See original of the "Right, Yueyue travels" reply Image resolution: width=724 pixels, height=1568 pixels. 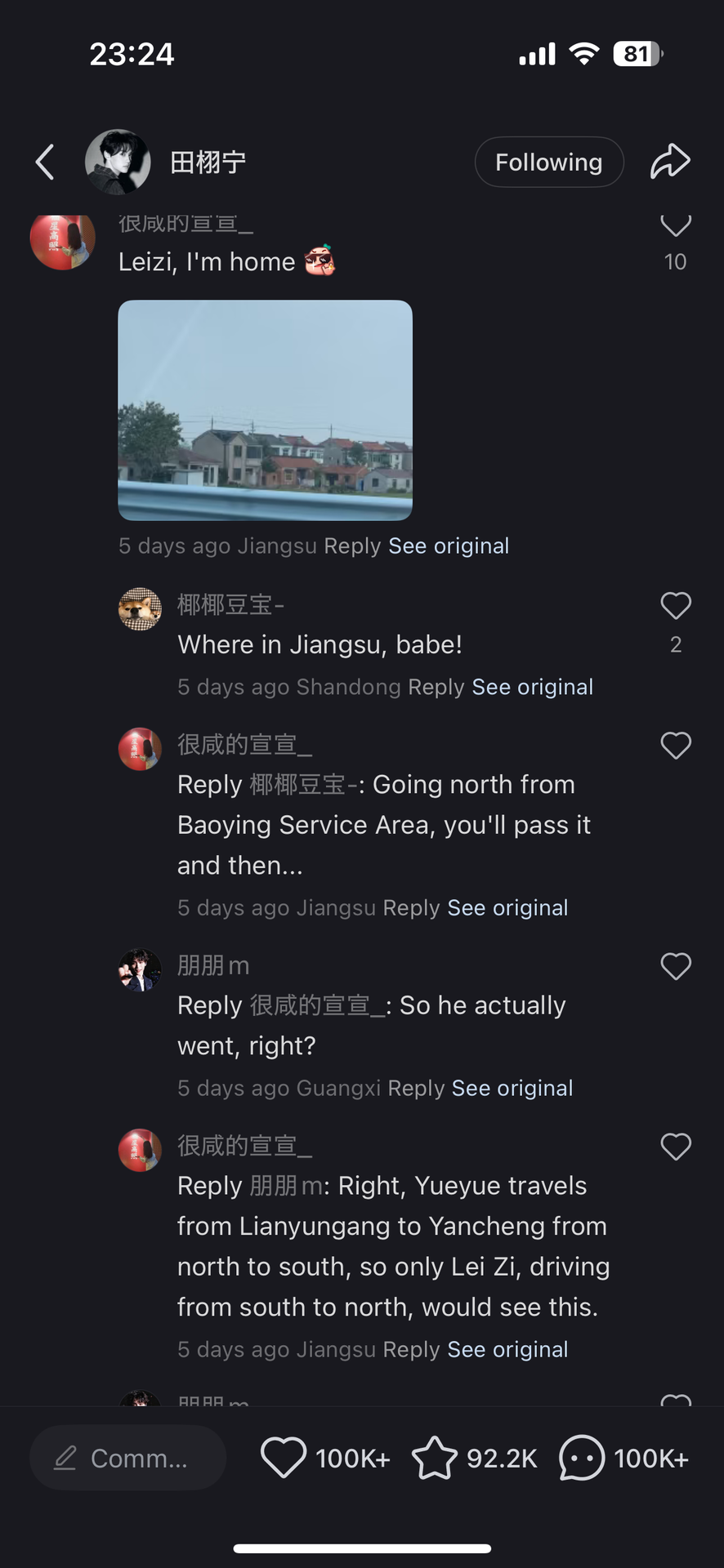click(507, 1349)
